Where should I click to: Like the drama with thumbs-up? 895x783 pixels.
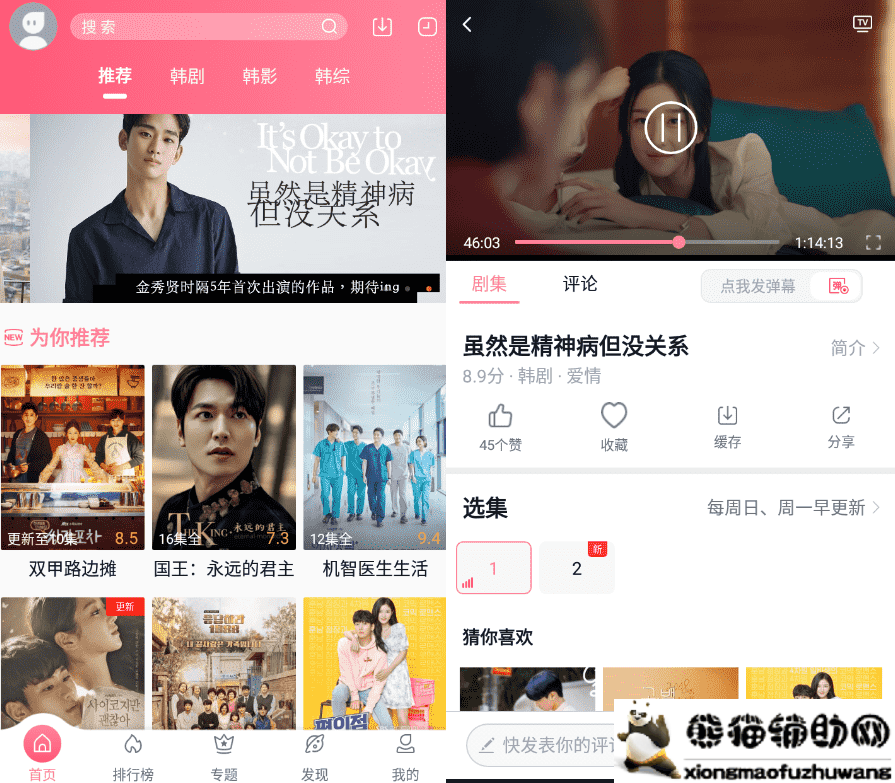pyautogui.click(x=500, y=426)
